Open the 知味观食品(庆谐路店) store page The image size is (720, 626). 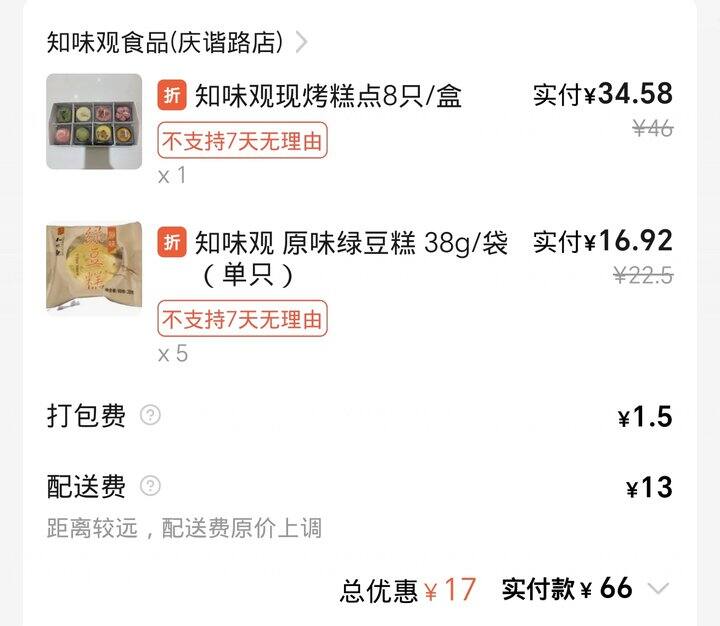[177, 42]
